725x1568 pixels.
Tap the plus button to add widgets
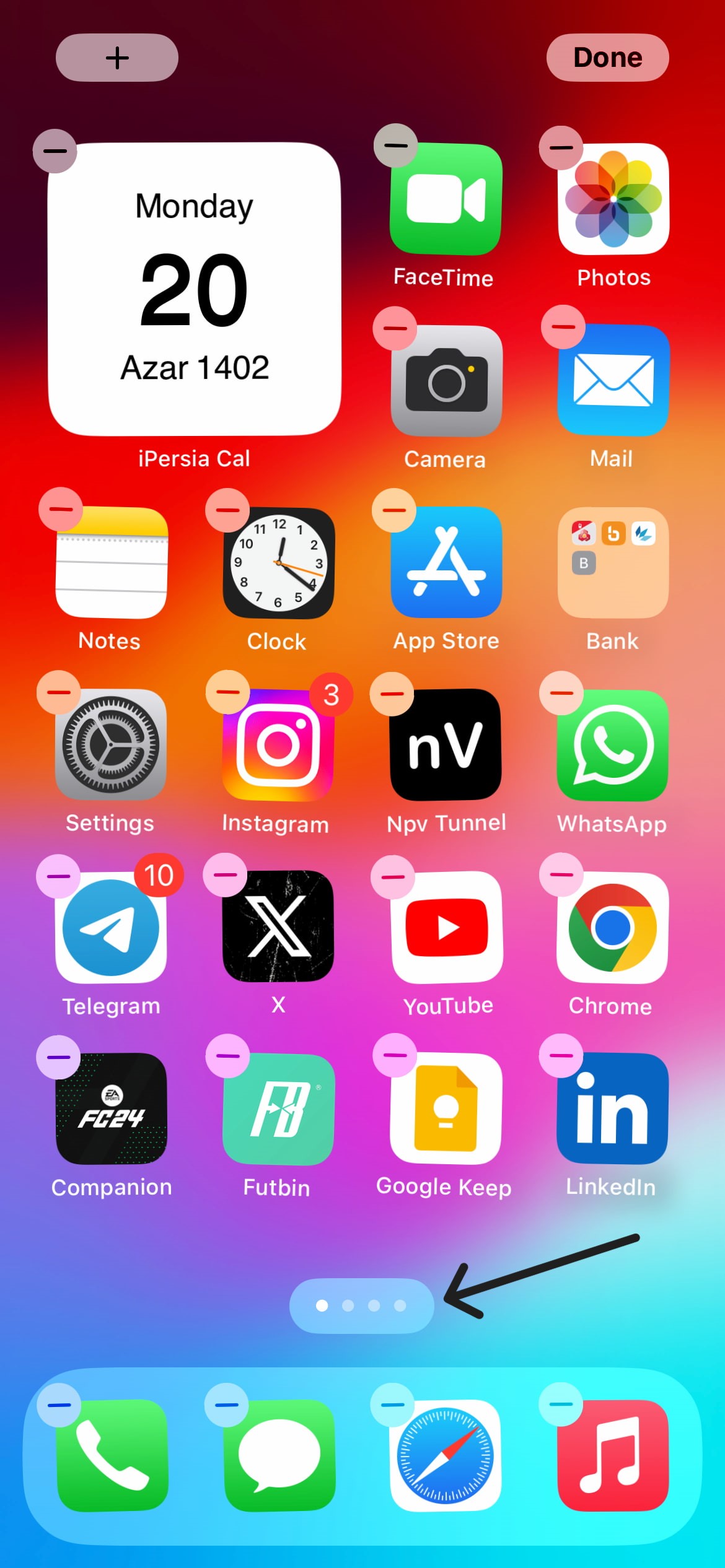point(116,58)
